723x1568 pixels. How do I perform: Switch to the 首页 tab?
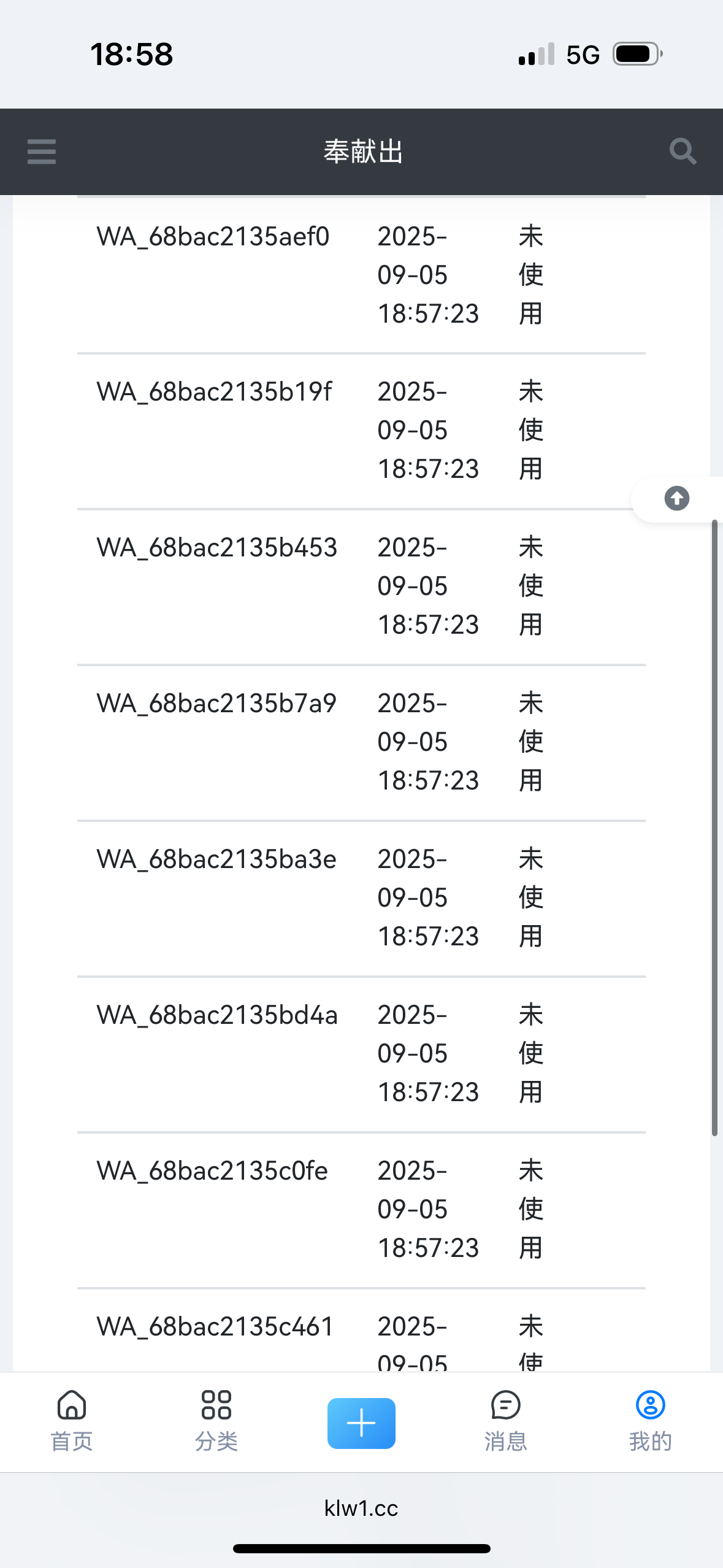click(x=72, y=1421)
